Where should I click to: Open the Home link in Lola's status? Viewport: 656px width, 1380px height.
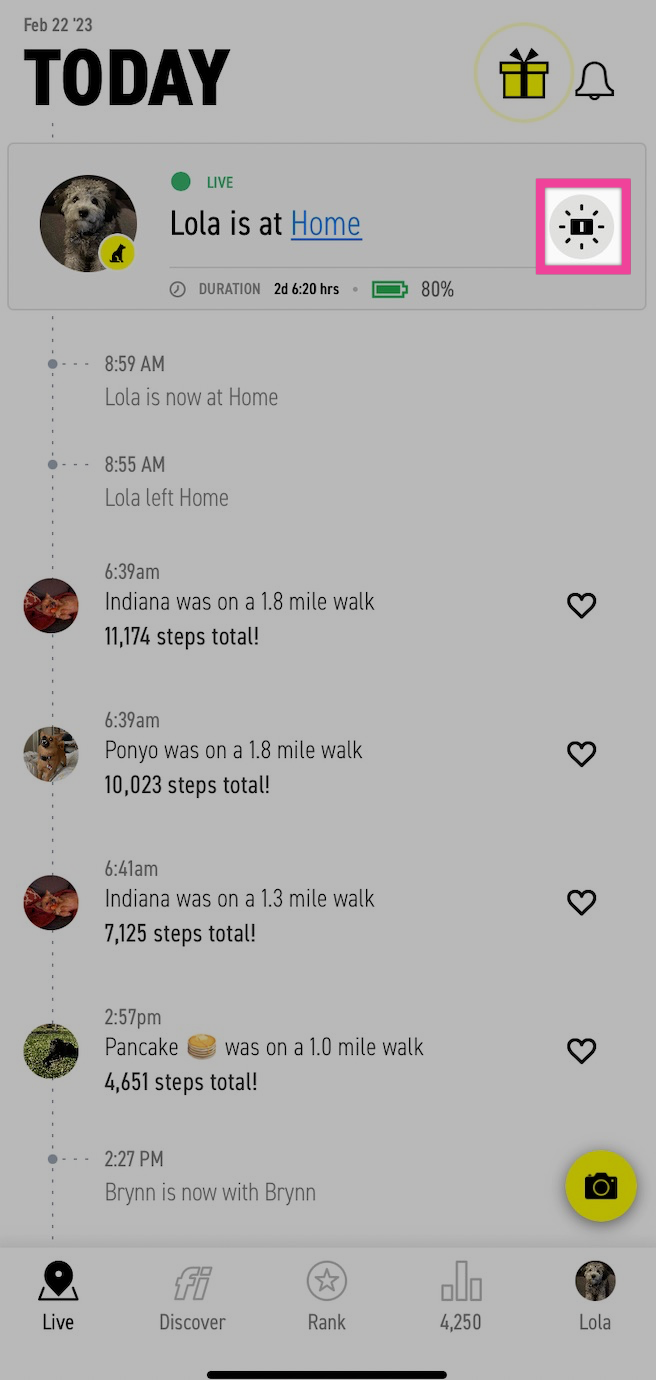point(326,223)
